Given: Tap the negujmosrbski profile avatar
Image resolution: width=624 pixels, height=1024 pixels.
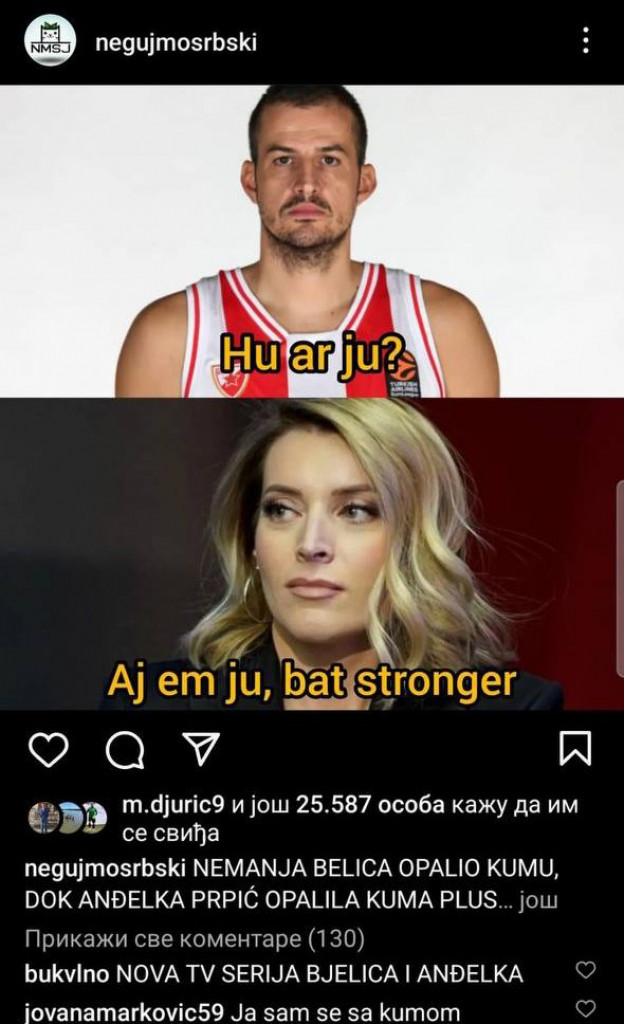Looking at the screenshot, I should [x=50, y=41].
